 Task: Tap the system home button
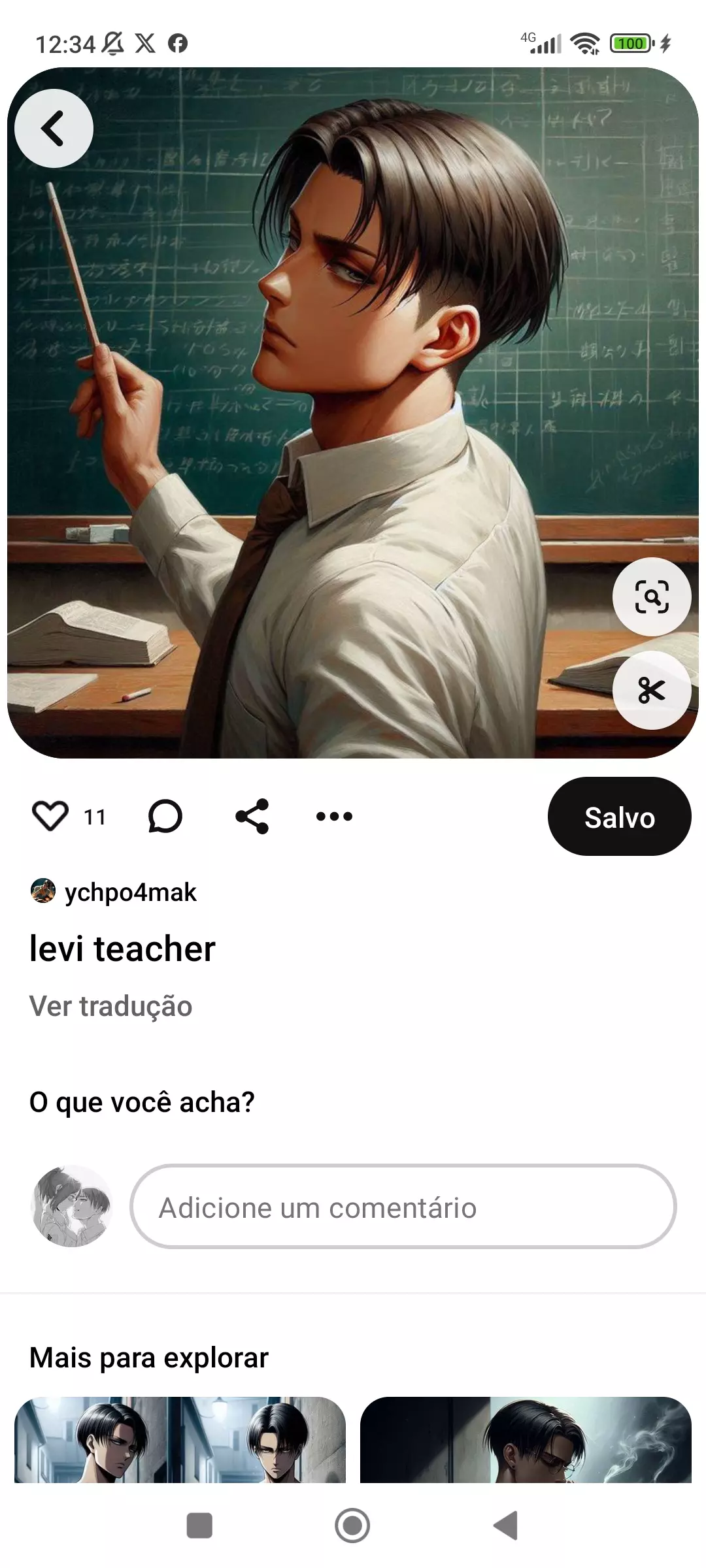(x=352, y=1526)
